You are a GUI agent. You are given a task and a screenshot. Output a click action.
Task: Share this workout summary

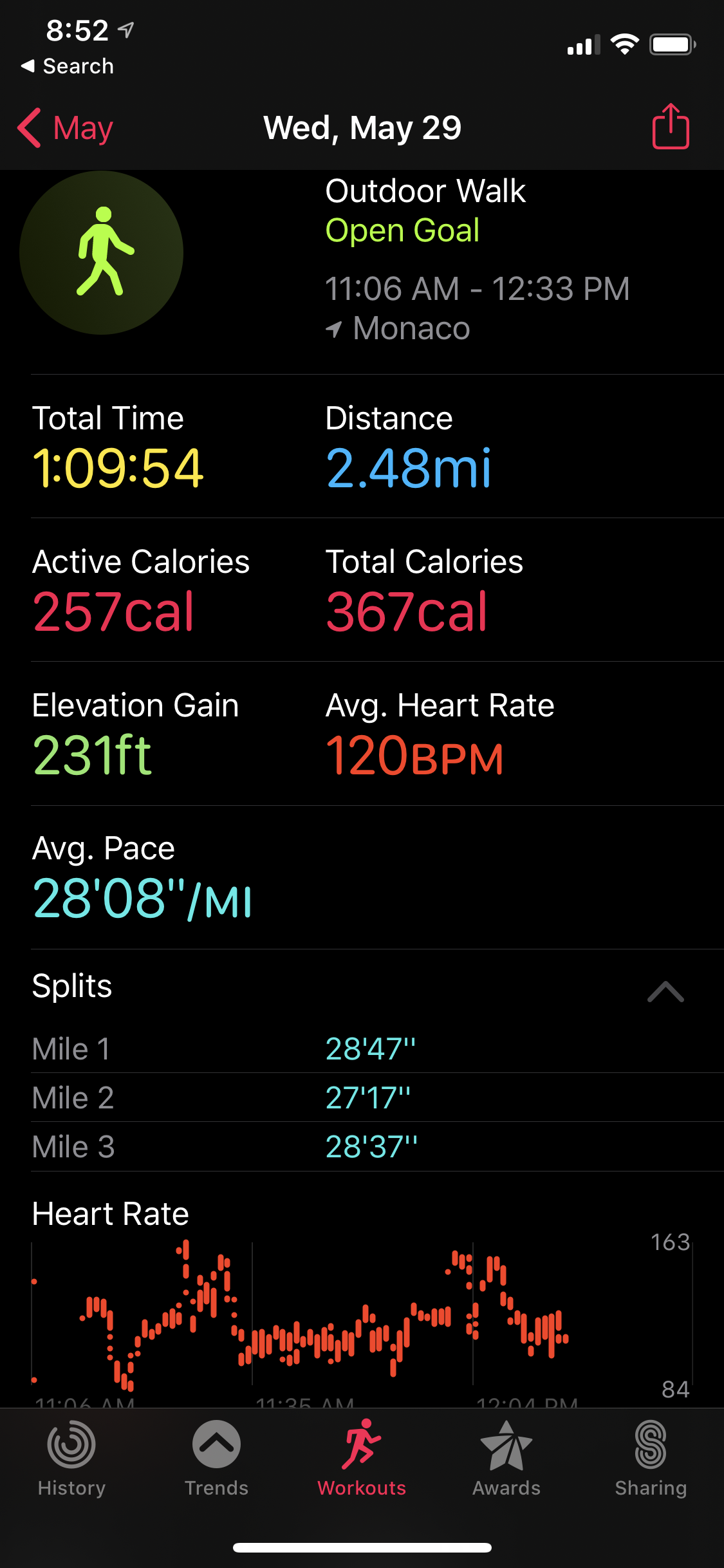tap(671, 127)
